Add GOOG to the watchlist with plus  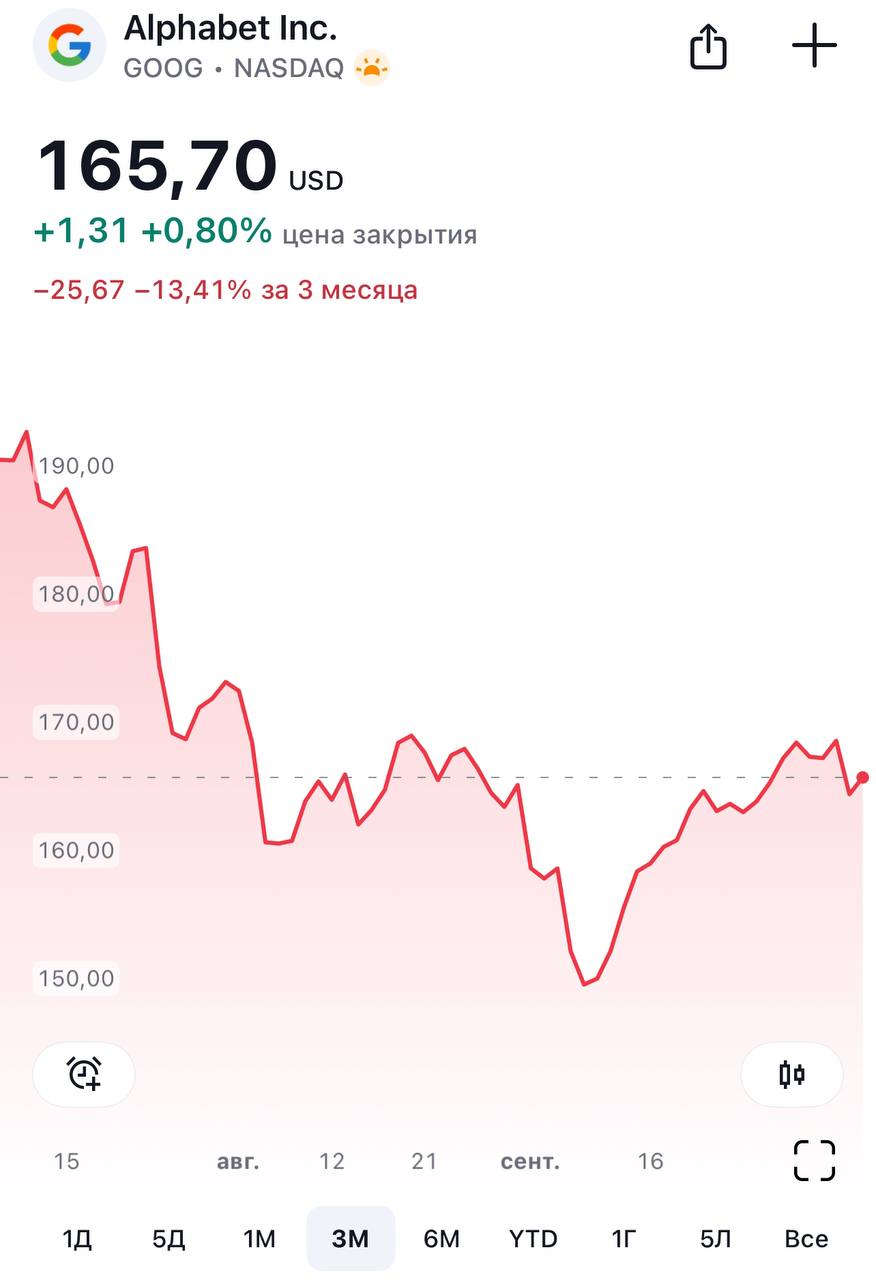click(x=814, y=46)
